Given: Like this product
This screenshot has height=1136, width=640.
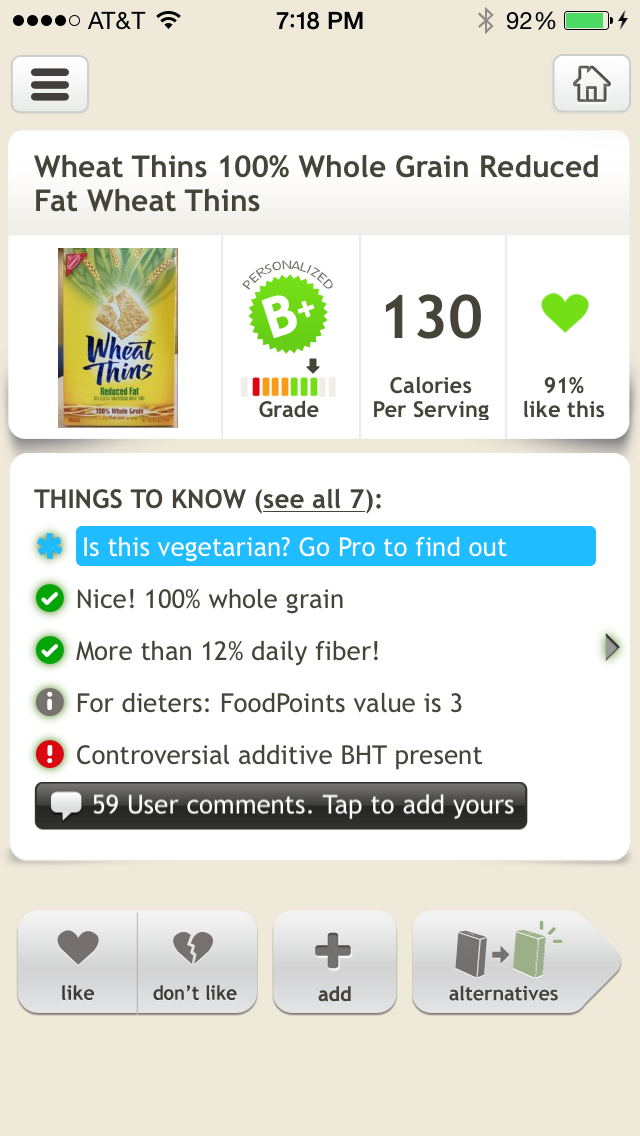Looking at the screenshot, I should pos(78,963).
